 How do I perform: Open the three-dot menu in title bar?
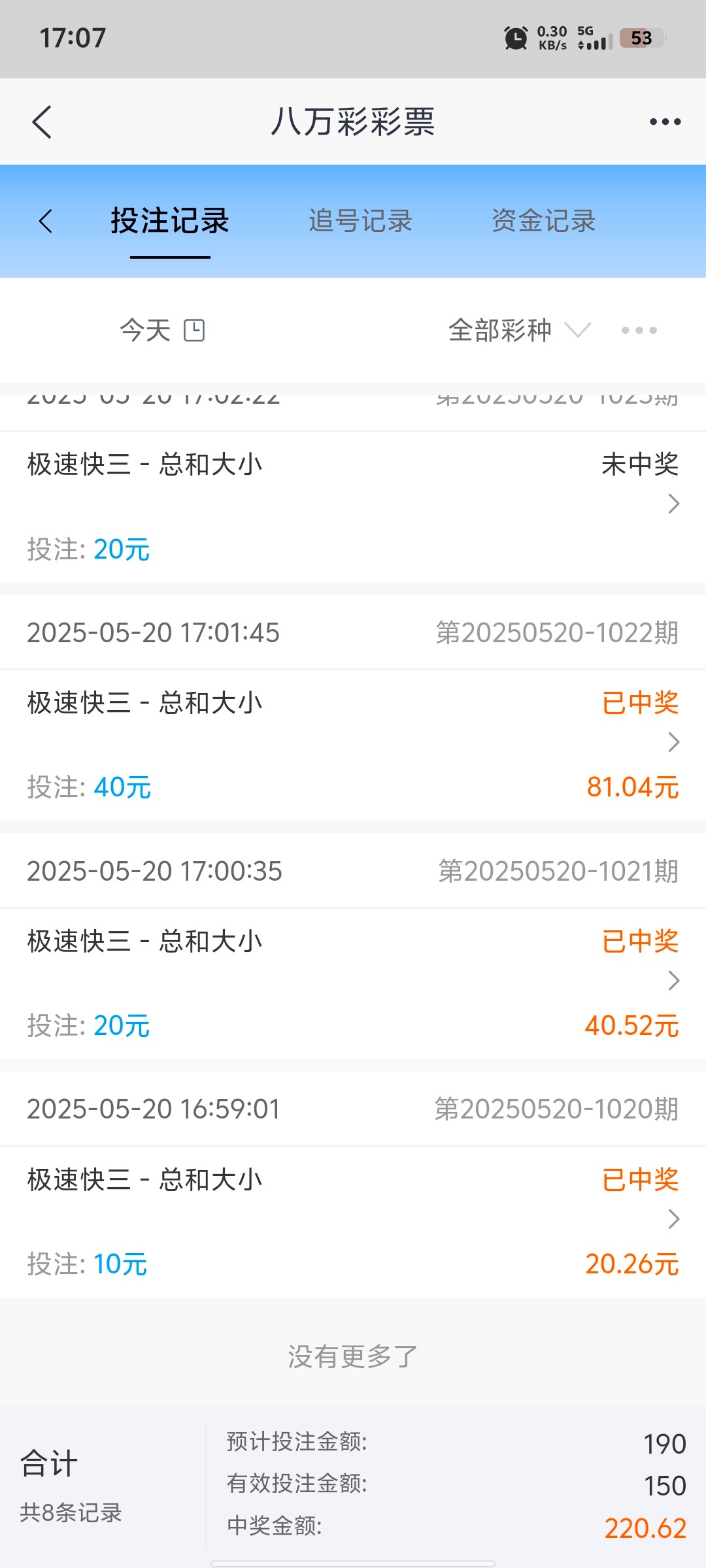coord(665,122)
